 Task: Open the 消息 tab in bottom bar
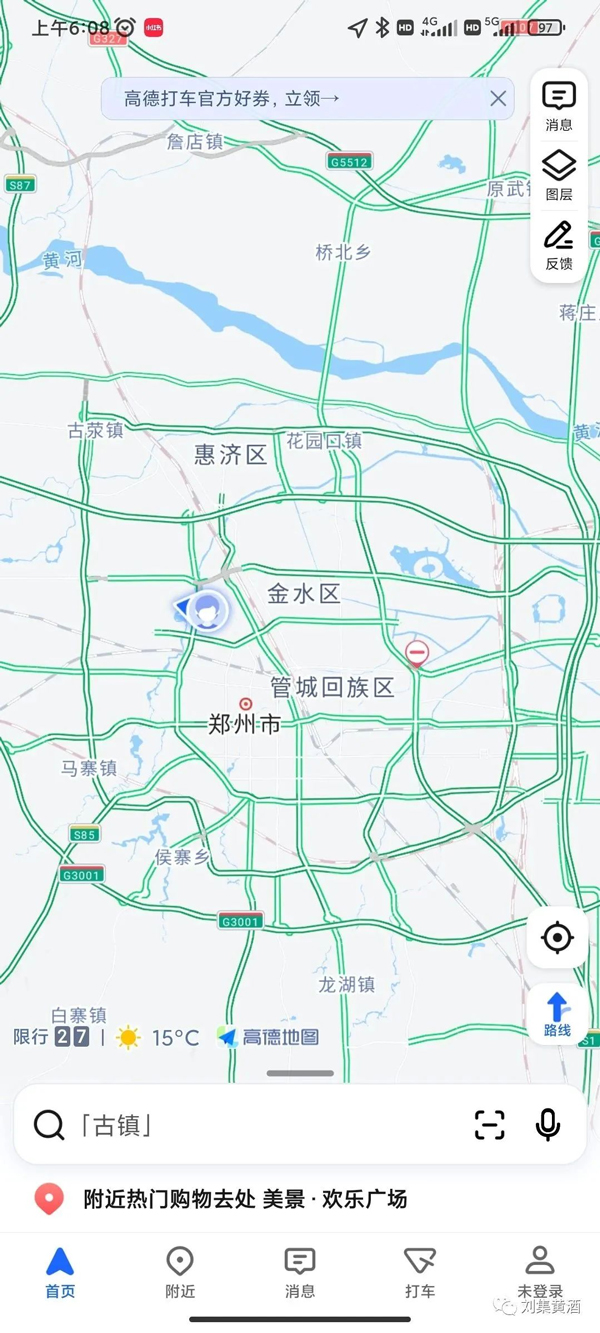click(300, 1272)
